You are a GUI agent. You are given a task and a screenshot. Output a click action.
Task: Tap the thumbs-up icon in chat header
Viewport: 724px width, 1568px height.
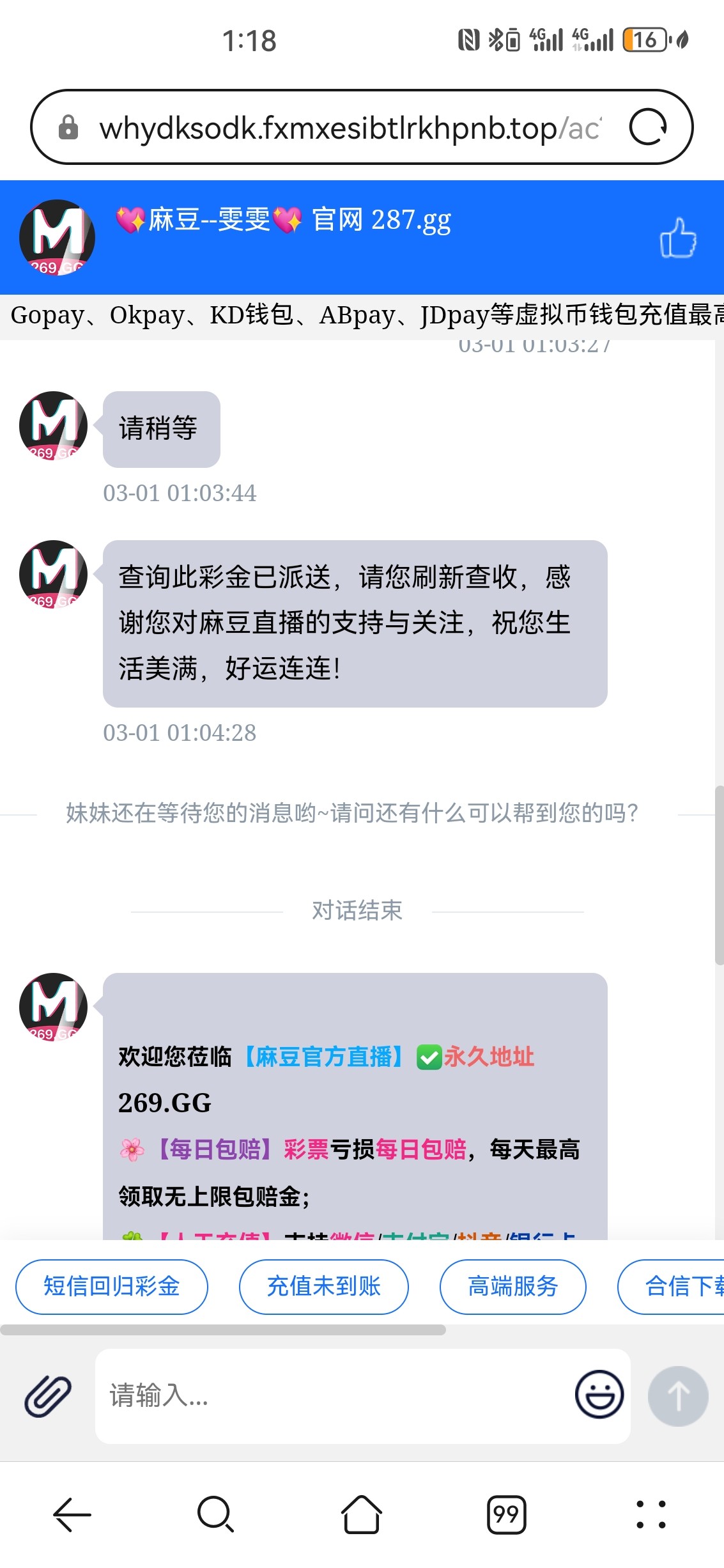point(677,238)
